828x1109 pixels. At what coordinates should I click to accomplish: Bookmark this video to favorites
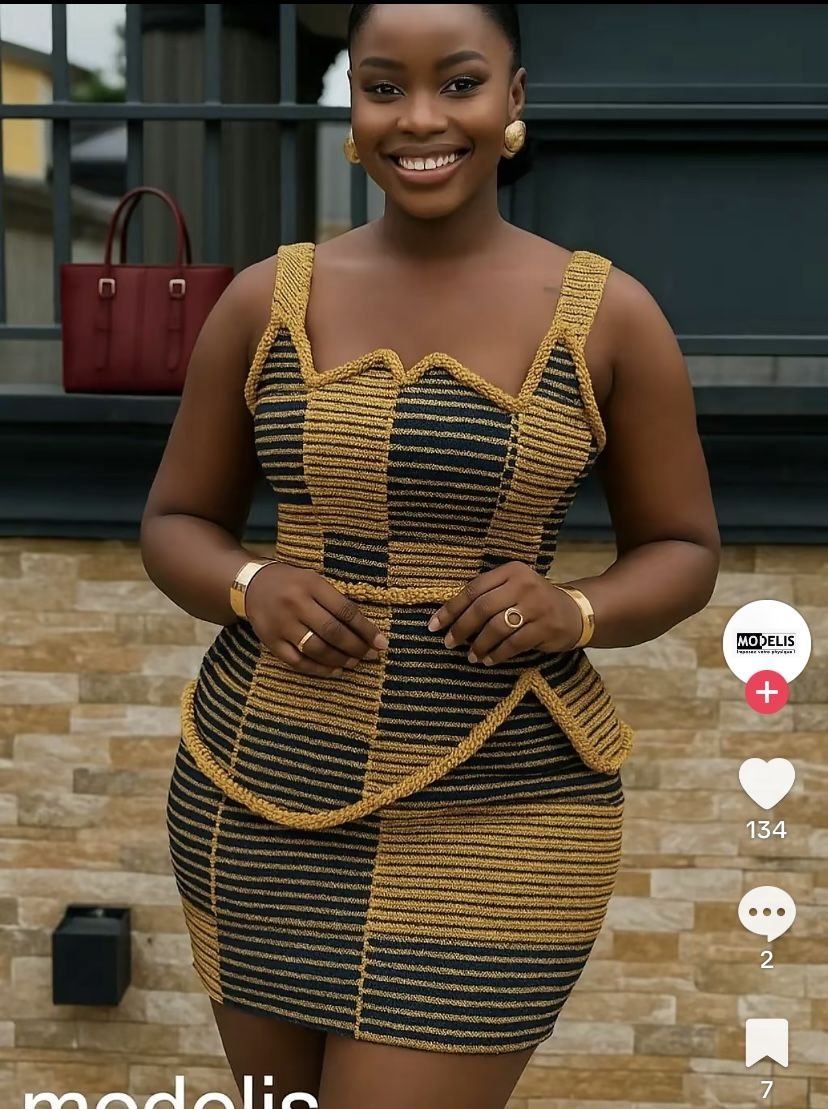[766, 1043]
